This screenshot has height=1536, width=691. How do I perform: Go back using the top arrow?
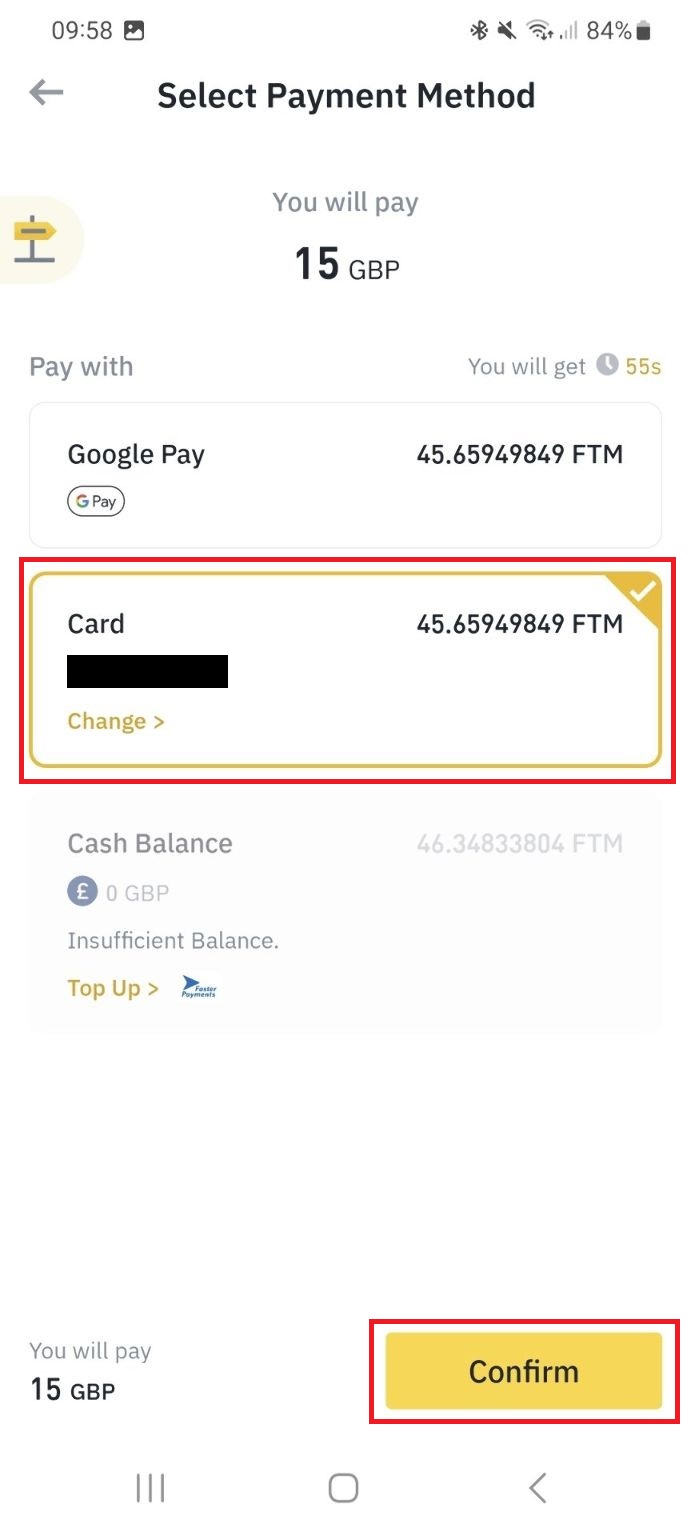[46, 94]
